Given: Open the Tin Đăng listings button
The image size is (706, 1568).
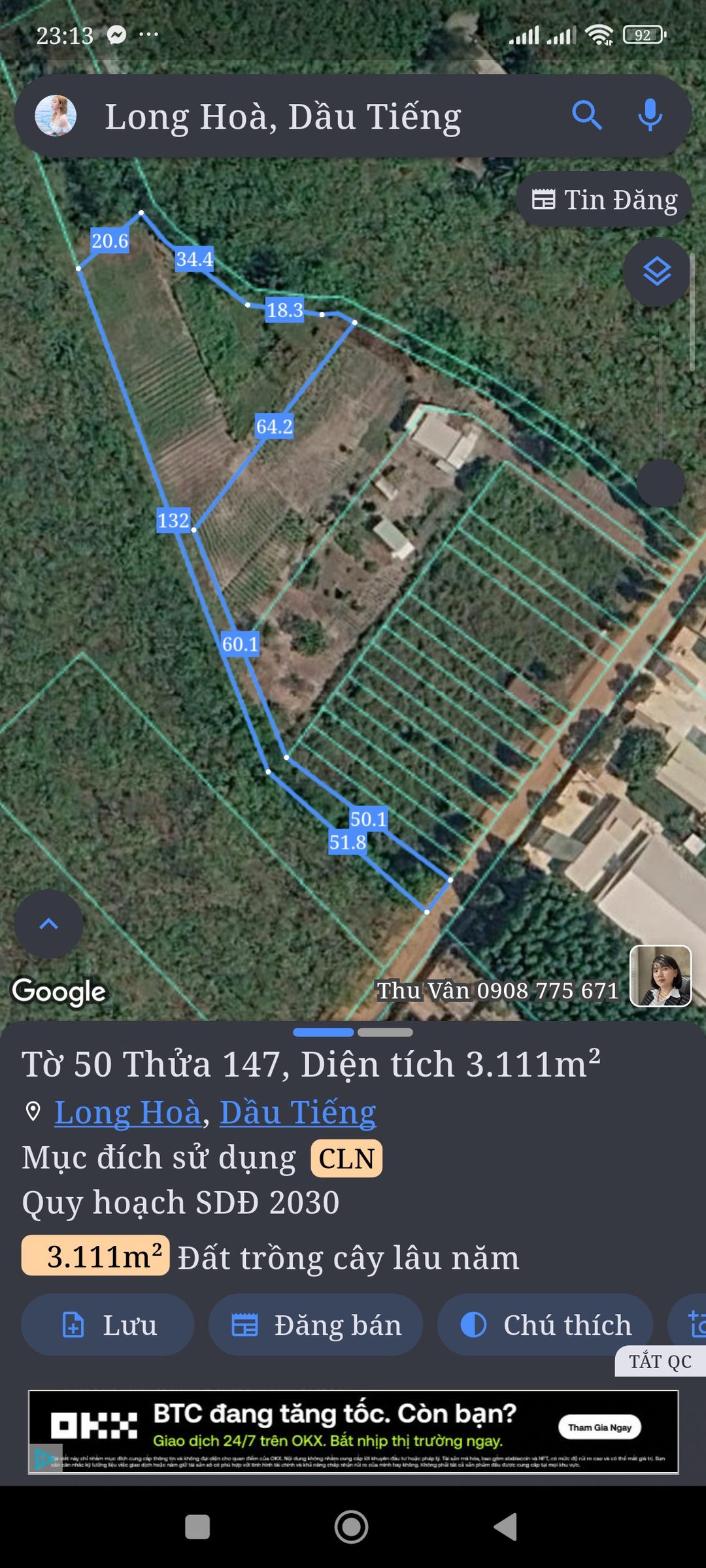Looking at the screenshot, I should tap(604, 199).
